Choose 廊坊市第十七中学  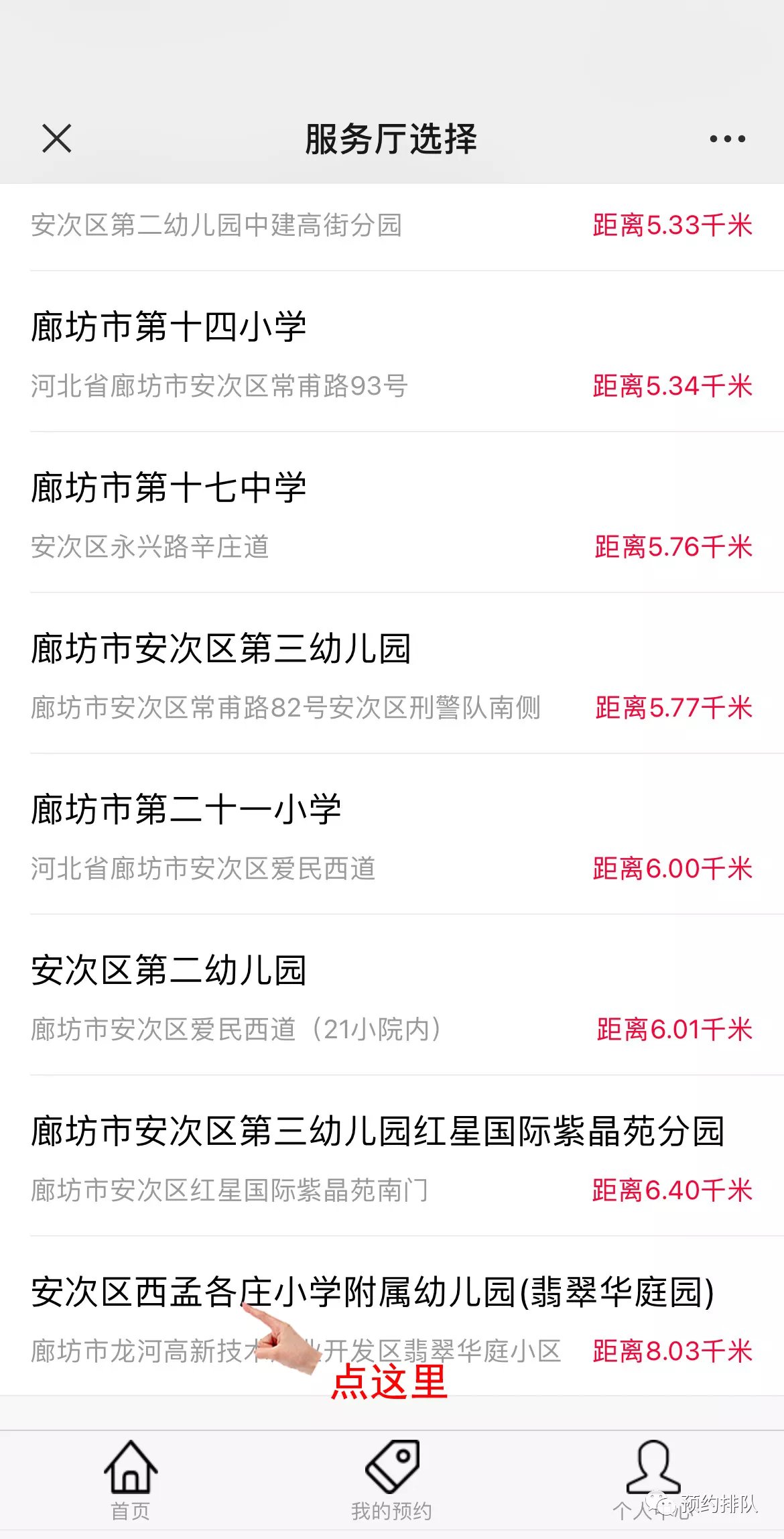coord(169,489)
